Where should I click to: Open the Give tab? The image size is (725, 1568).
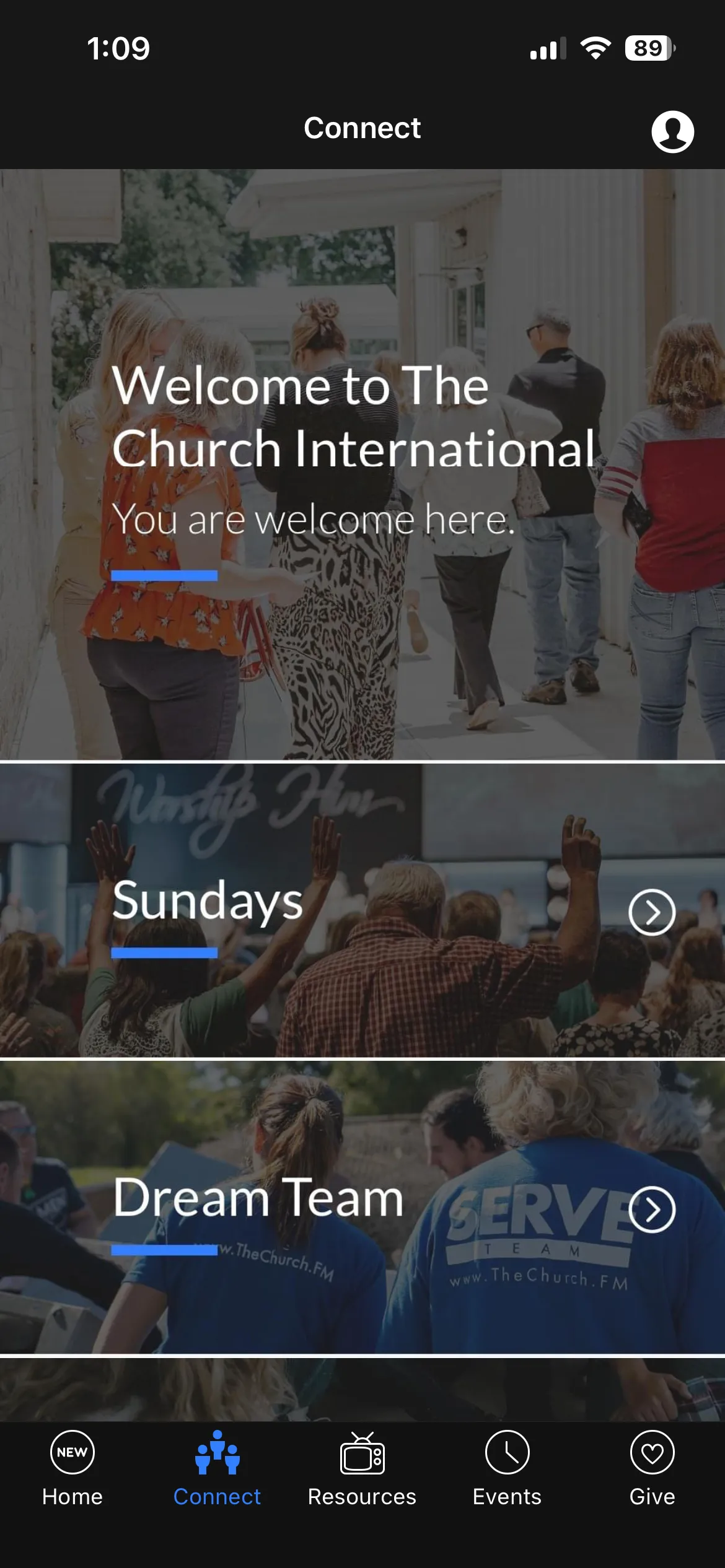tap(652, 1468)
